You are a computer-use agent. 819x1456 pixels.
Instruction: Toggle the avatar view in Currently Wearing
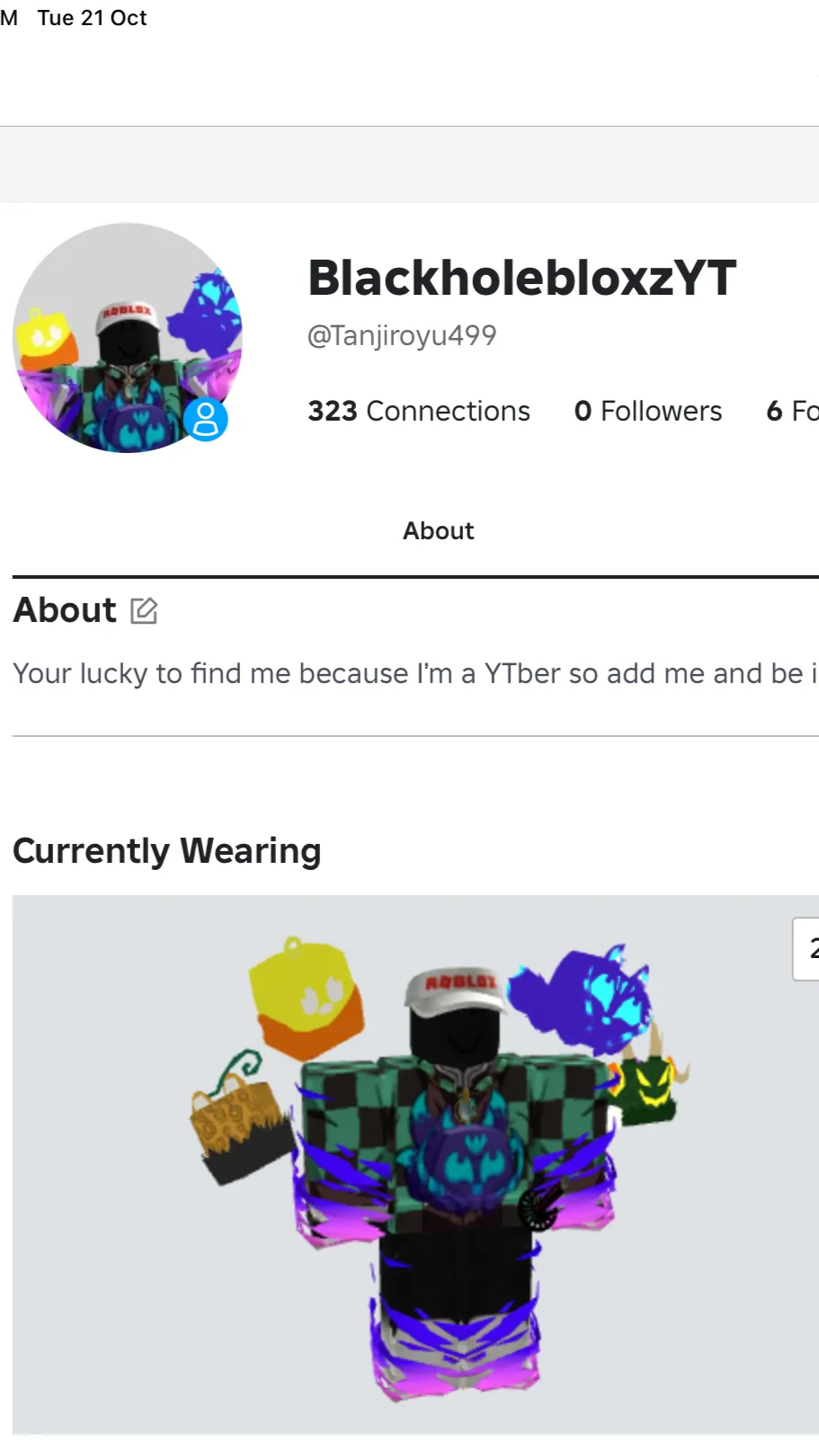pyautogui.click(x=807, y=948)
